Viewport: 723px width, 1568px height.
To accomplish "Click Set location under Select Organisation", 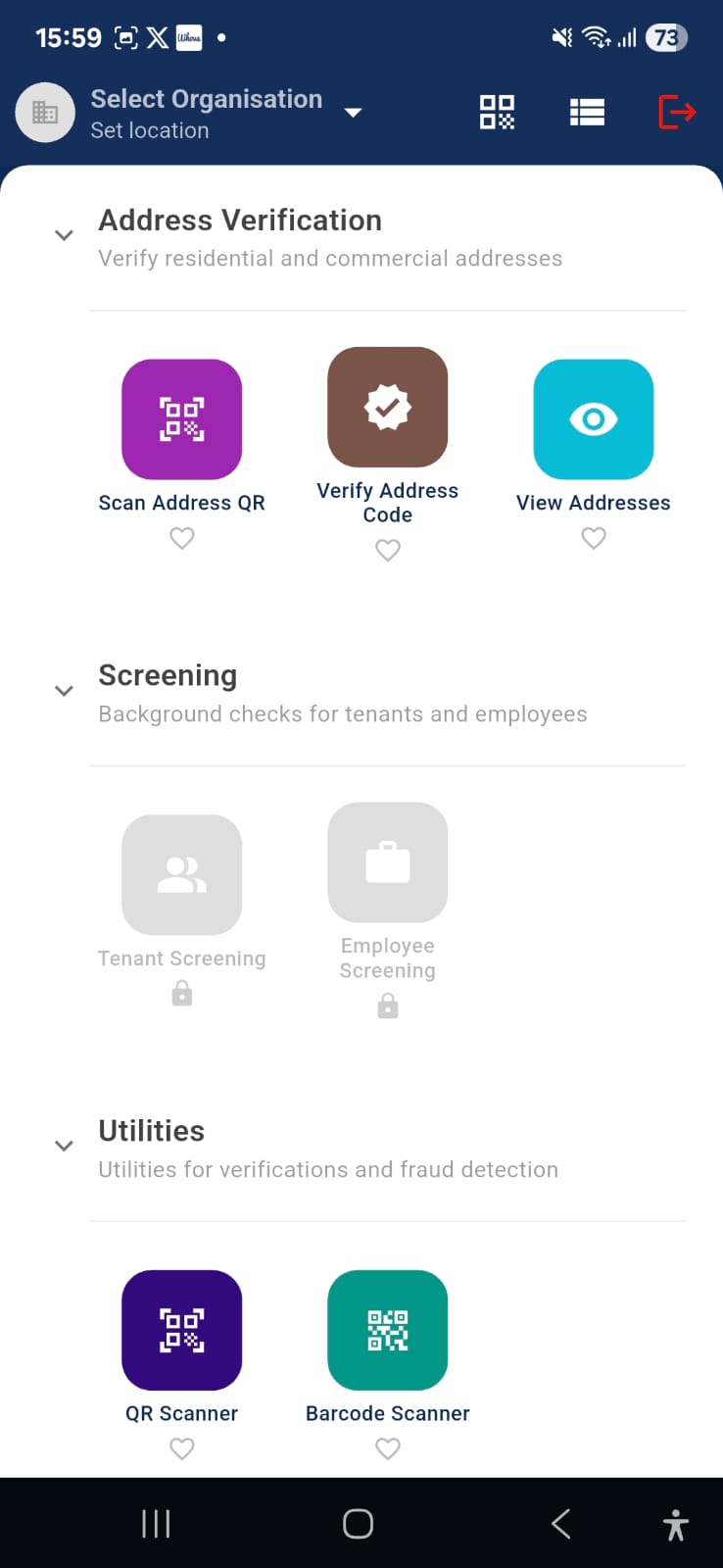I will [149, 130].
